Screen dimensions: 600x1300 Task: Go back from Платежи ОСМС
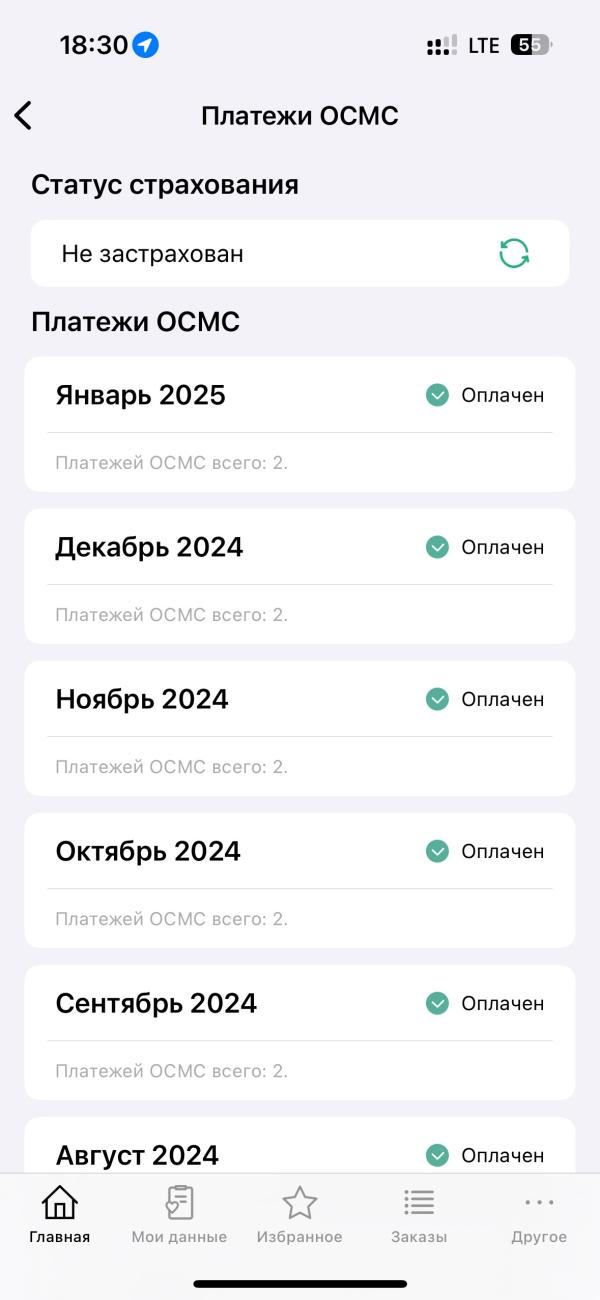coord(24,115)
